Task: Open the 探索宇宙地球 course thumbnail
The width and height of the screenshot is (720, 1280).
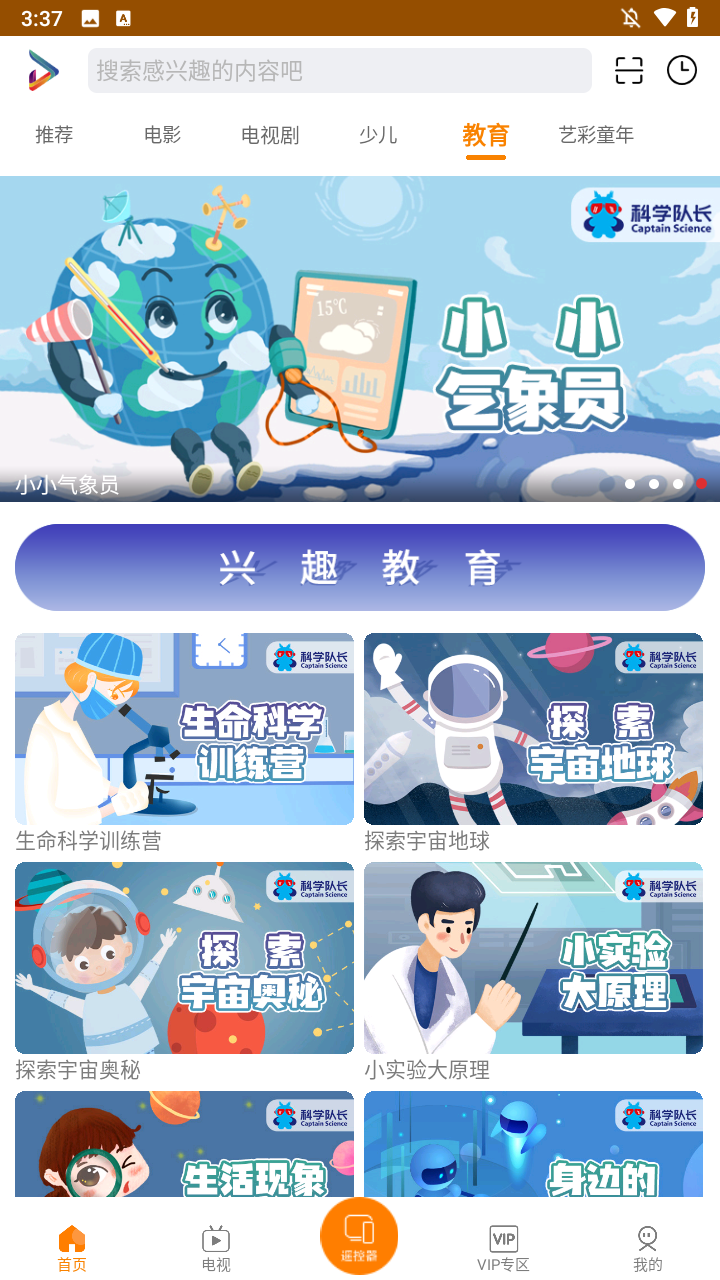Action: [x=533, y=729]
